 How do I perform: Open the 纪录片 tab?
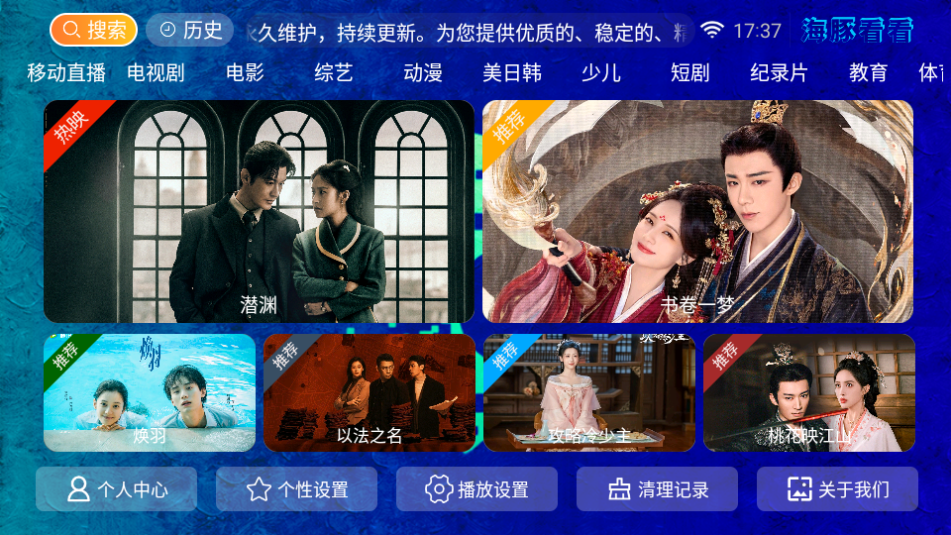click(779, 73)
